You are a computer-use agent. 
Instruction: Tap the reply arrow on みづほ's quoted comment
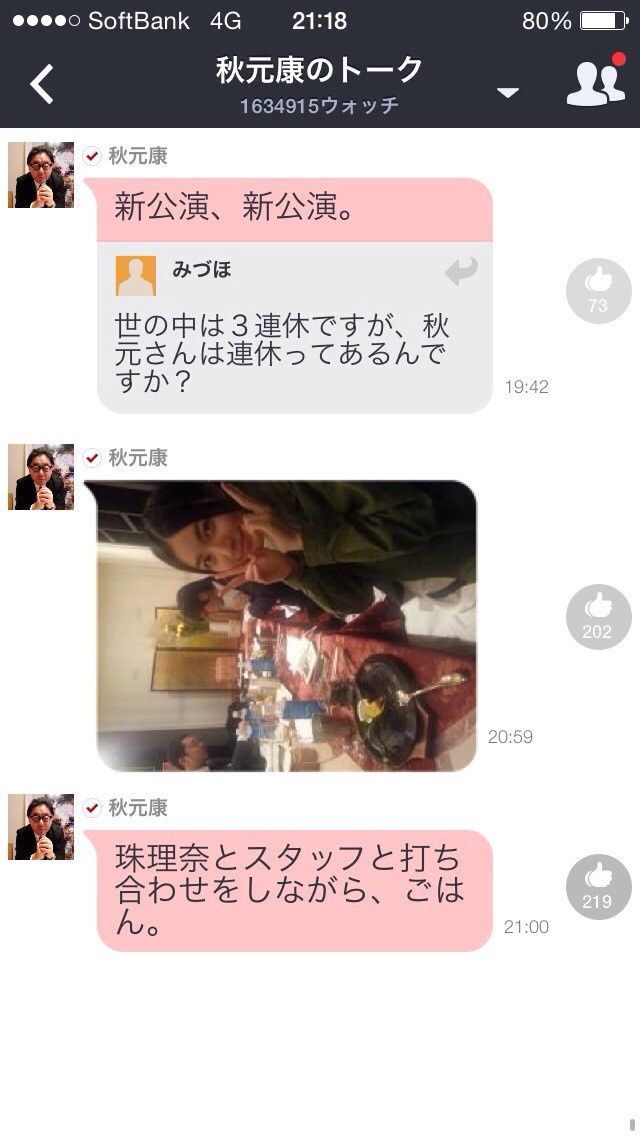pyautogui.click(x=461, y=272)
